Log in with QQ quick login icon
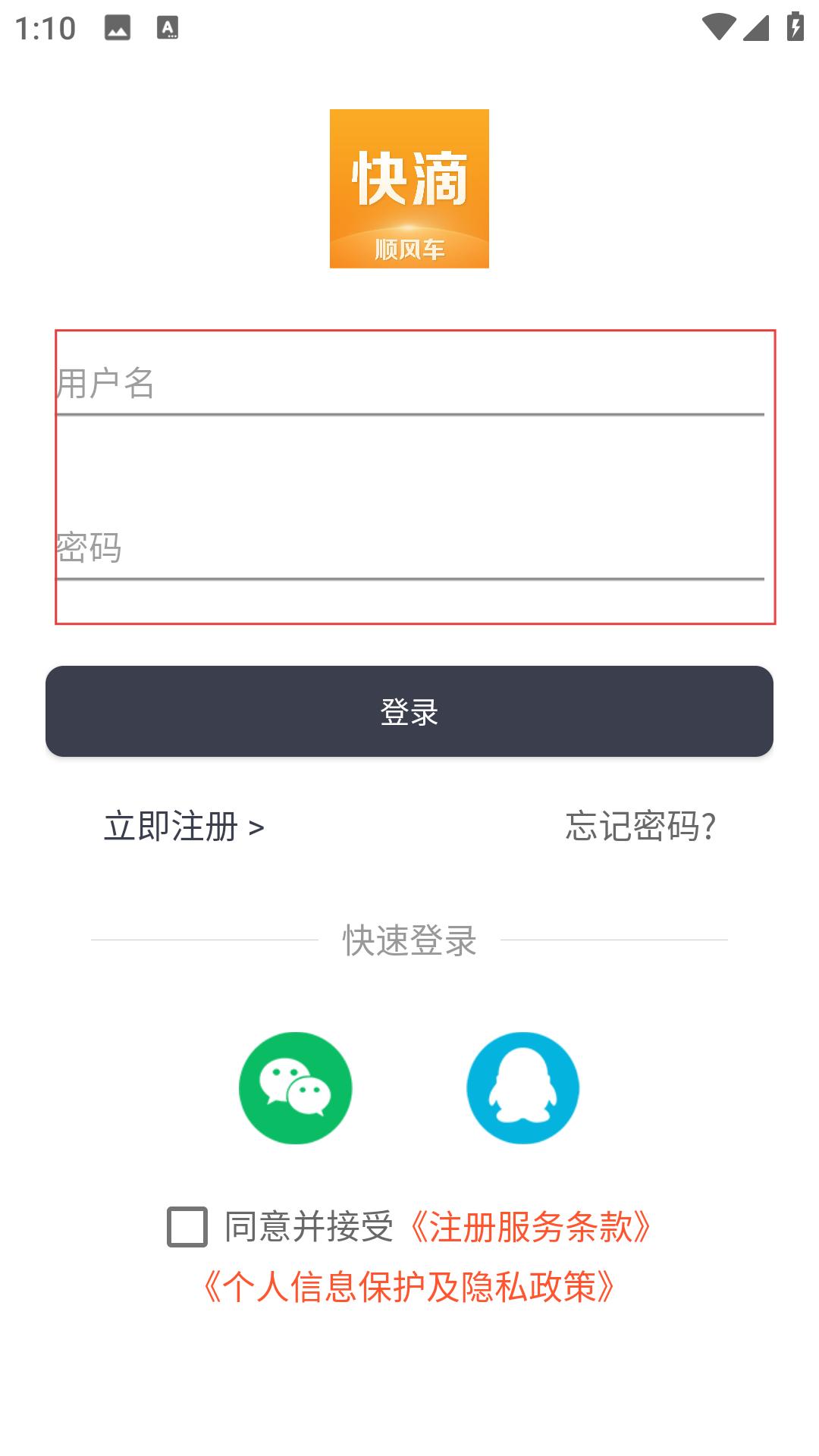Screen dimensions: 819x1456 click(523, 1087)
